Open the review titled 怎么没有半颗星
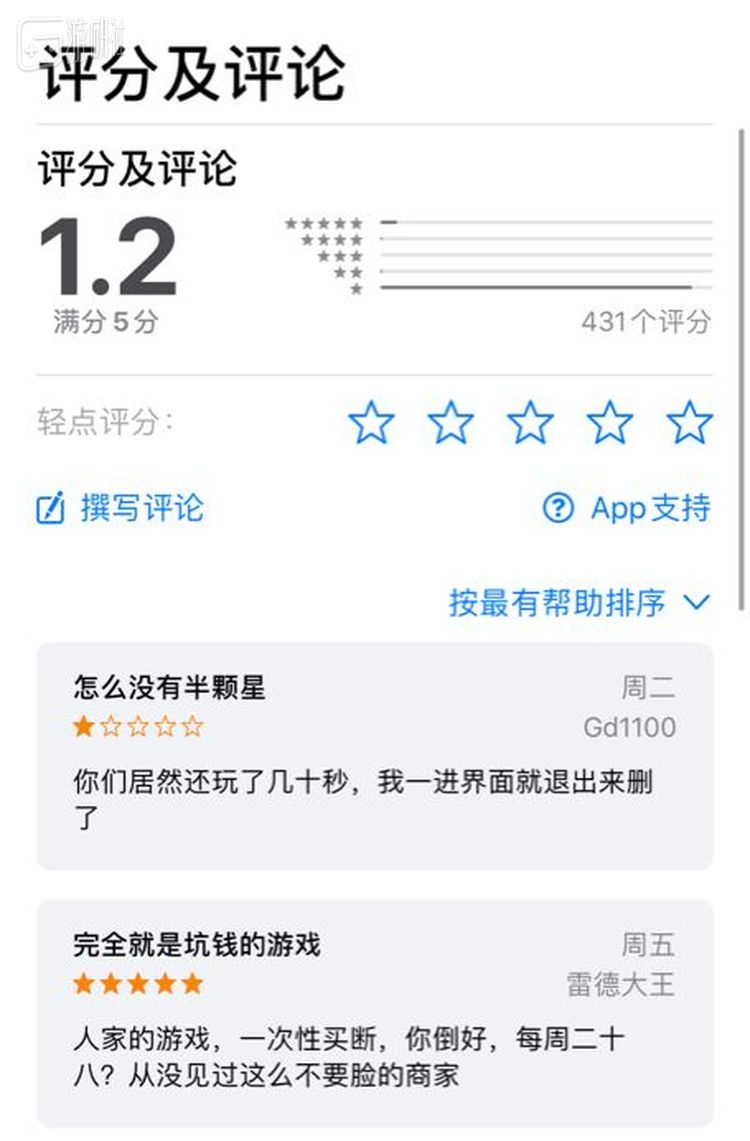The height and width of the screenshot is (1141, 750). [x=374, y=756]
